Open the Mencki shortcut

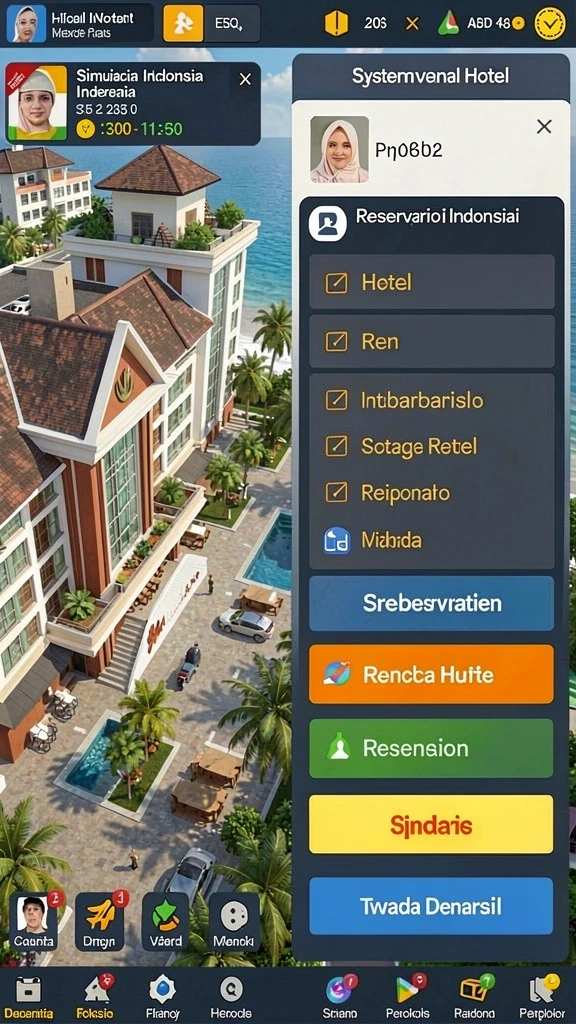coord(233,921)
